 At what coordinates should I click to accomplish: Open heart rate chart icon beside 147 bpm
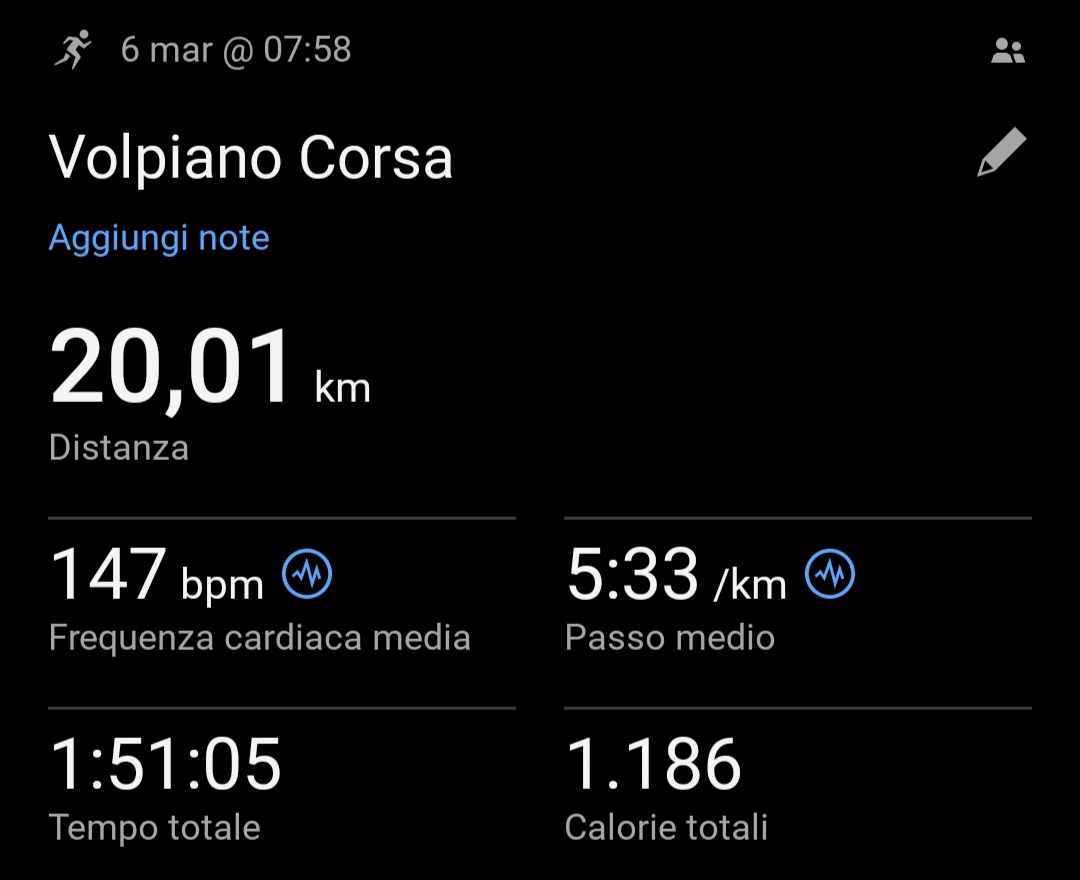click(x=307, y=574)
